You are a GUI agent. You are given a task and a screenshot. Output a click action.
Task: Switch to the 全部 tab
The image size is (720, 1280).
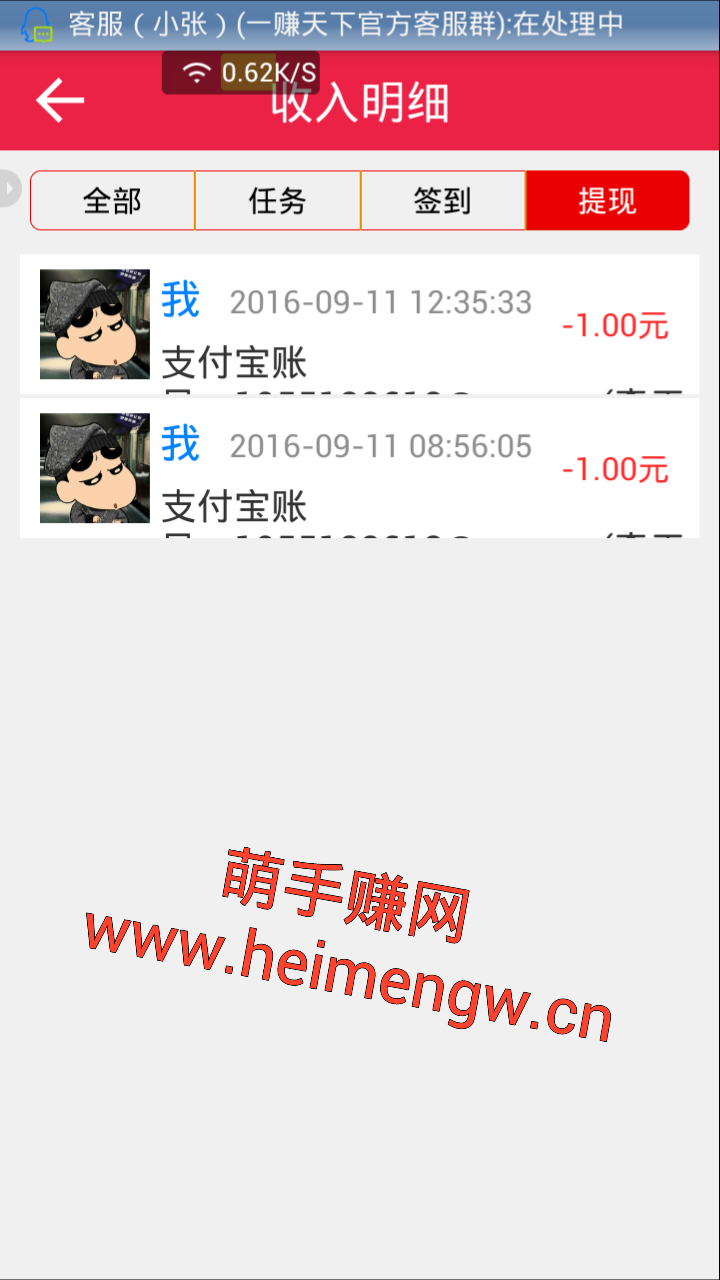coord(113,201)
